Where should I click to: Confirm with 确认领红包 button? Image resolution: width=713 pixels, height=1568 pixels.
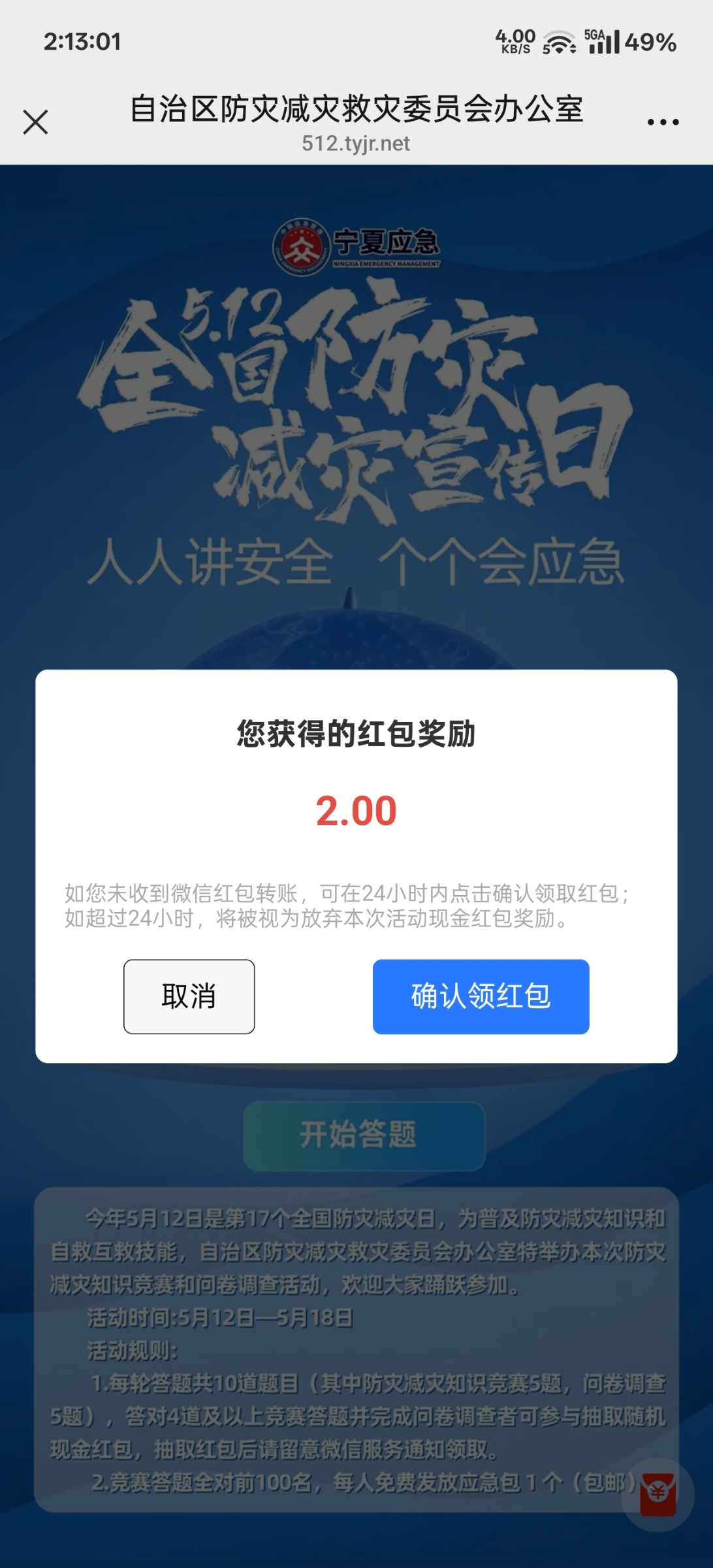coord(481,996)
